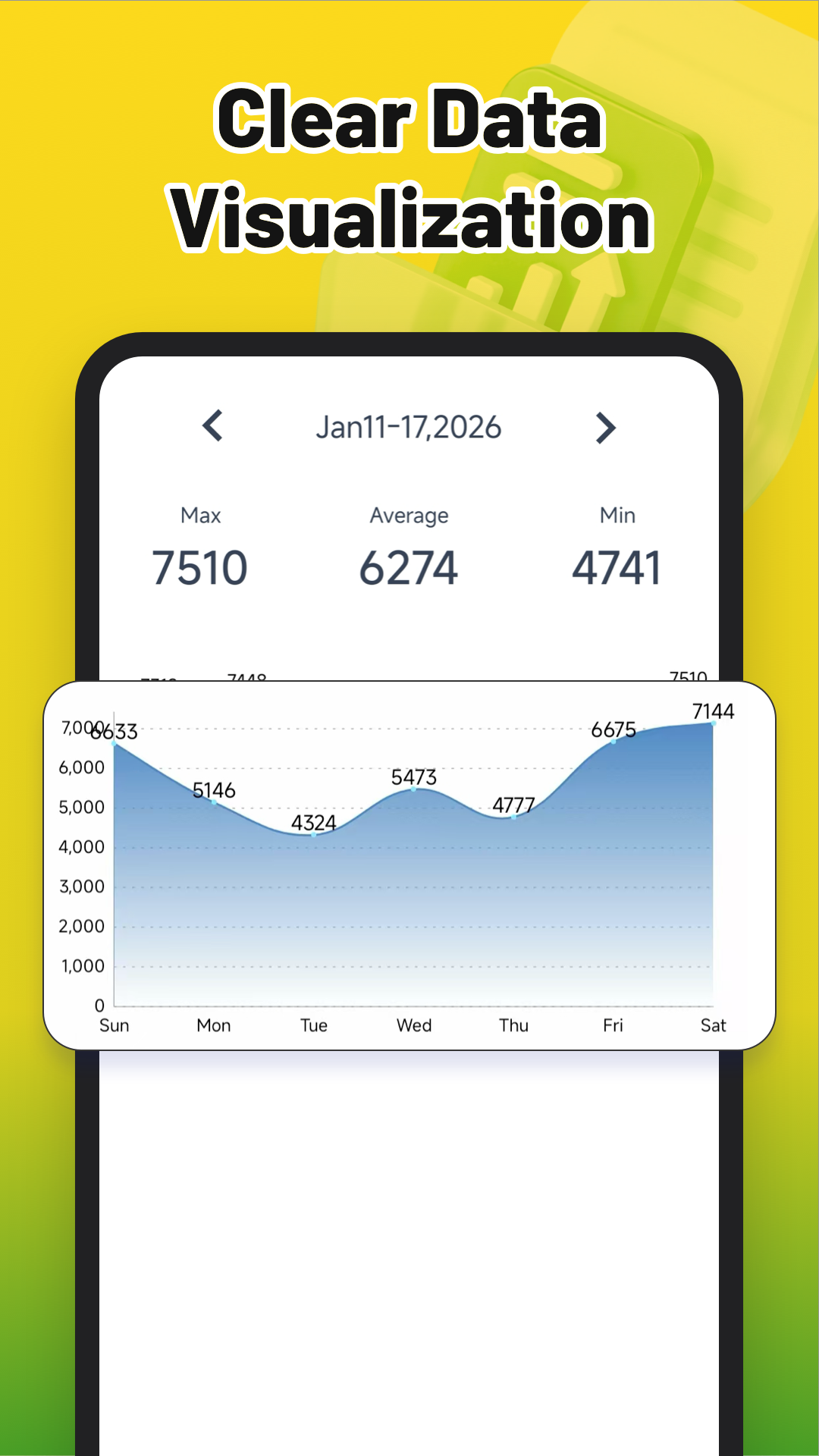Go to the previous week with the left chevron
This screenshot has width=819, height=1456.
(x=211, y=428)
